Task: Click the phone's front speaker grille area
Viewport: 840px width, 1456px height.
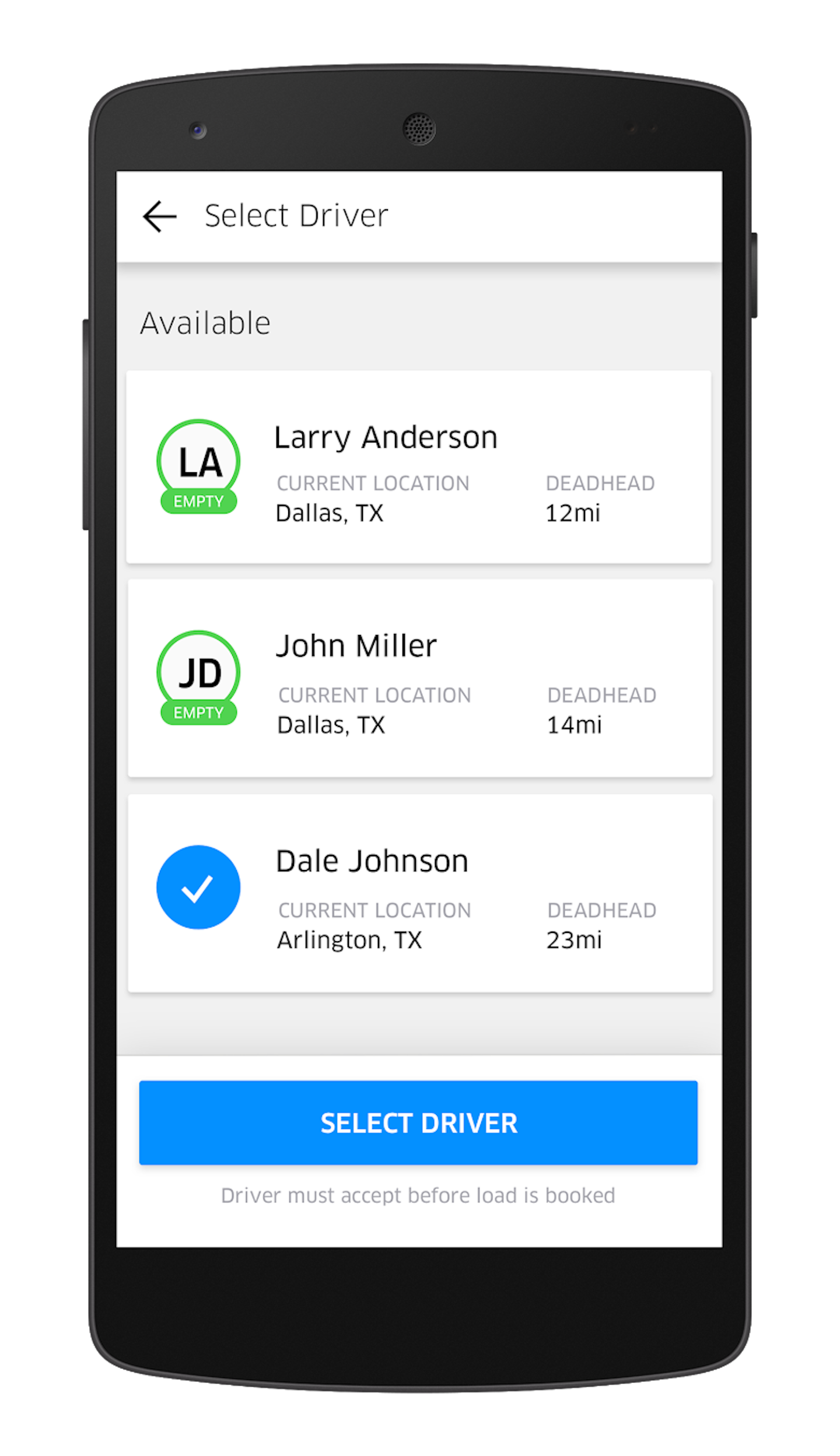Action: click(419, 129)
